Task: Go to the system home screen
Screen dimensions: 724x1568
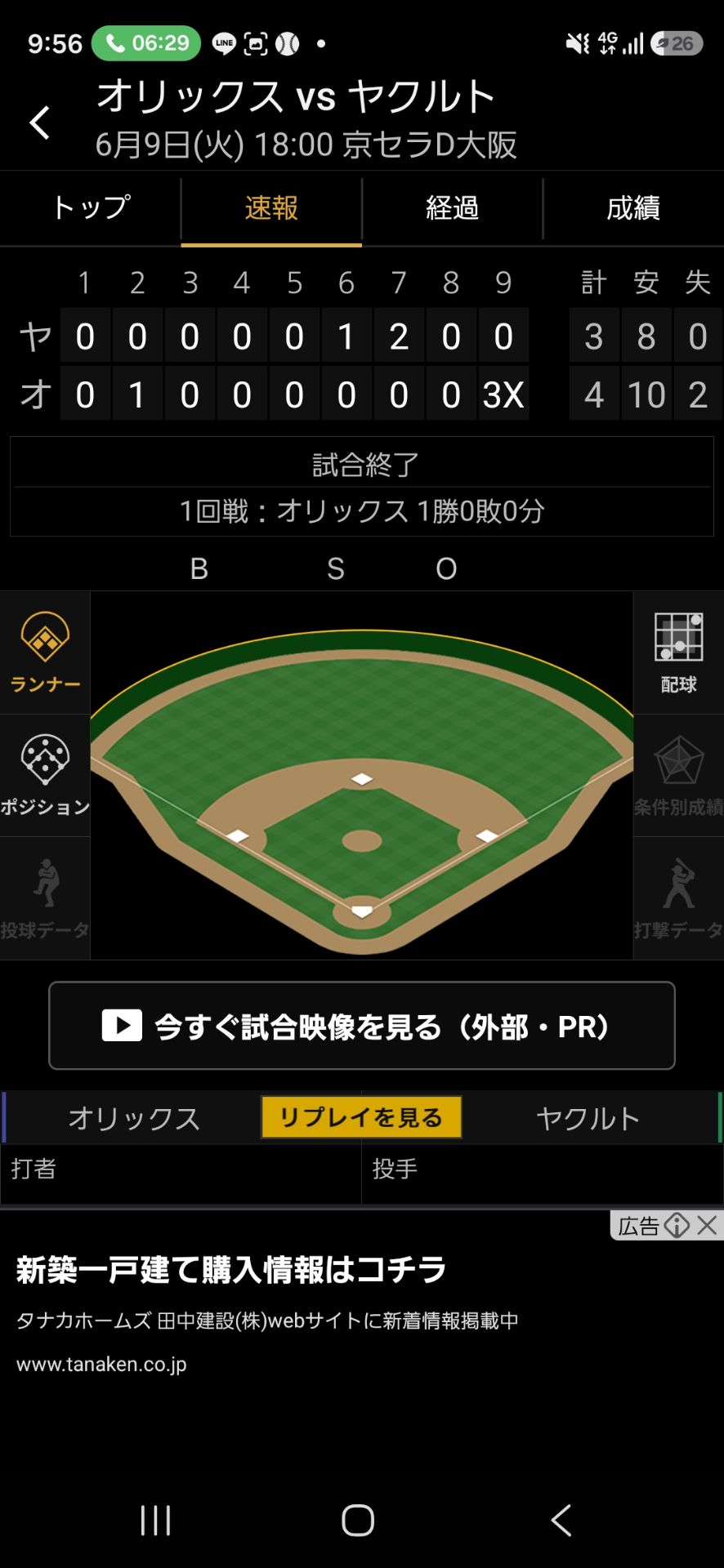Action: point(358,1520)
